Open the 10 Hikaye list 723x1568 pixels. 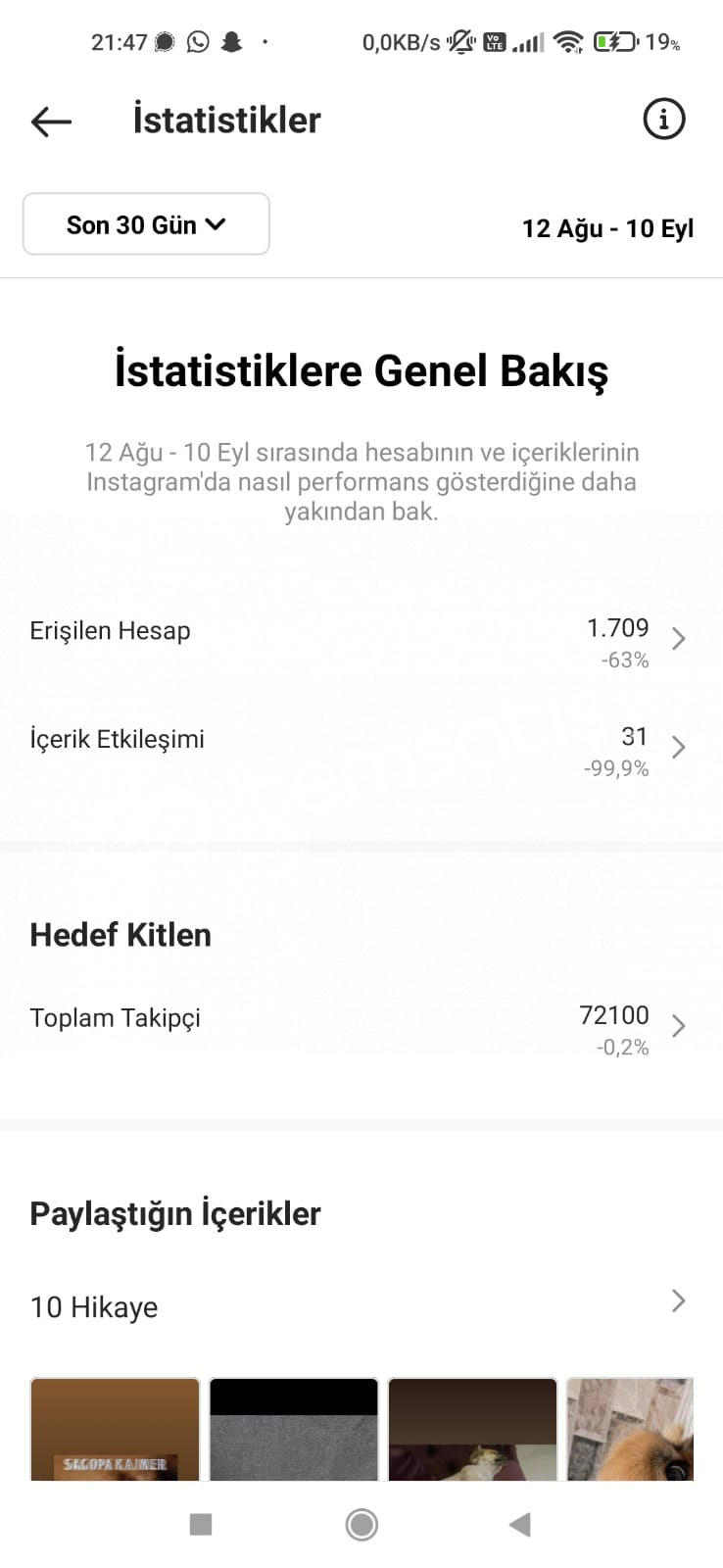point(361,1305)
